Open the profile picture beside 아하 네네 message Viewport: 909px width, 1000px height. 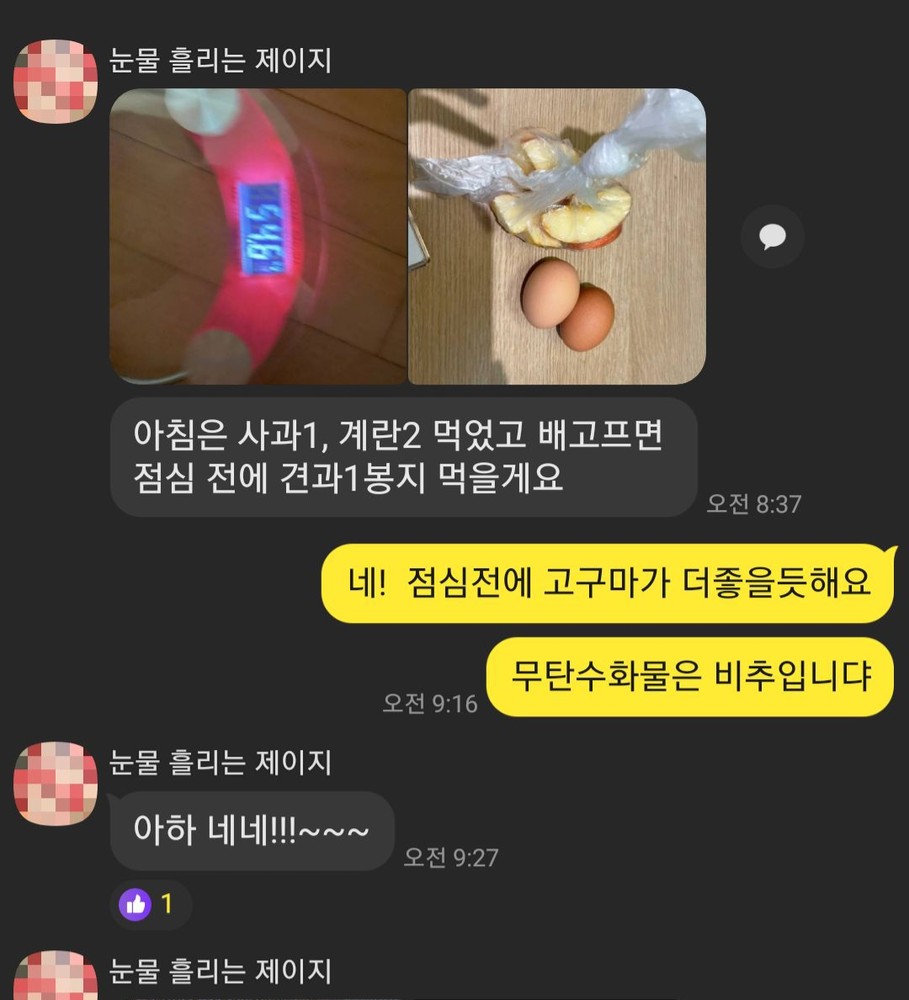tap(56, 783)
